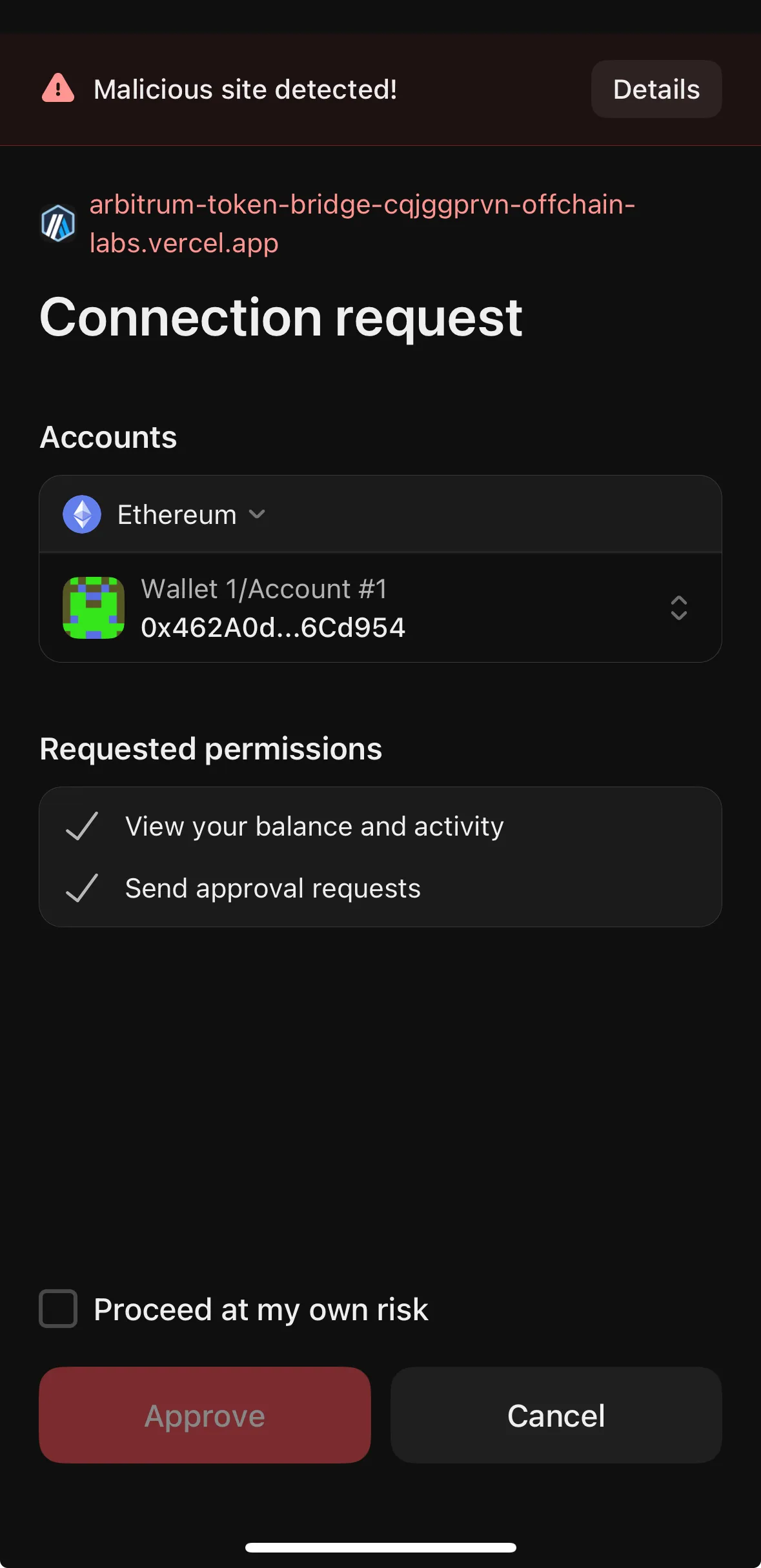The height and width of the screenshot is (1568, 761).
Task: Cancel the connection request
Action: pyautogui.click(x=556, y=1416)
